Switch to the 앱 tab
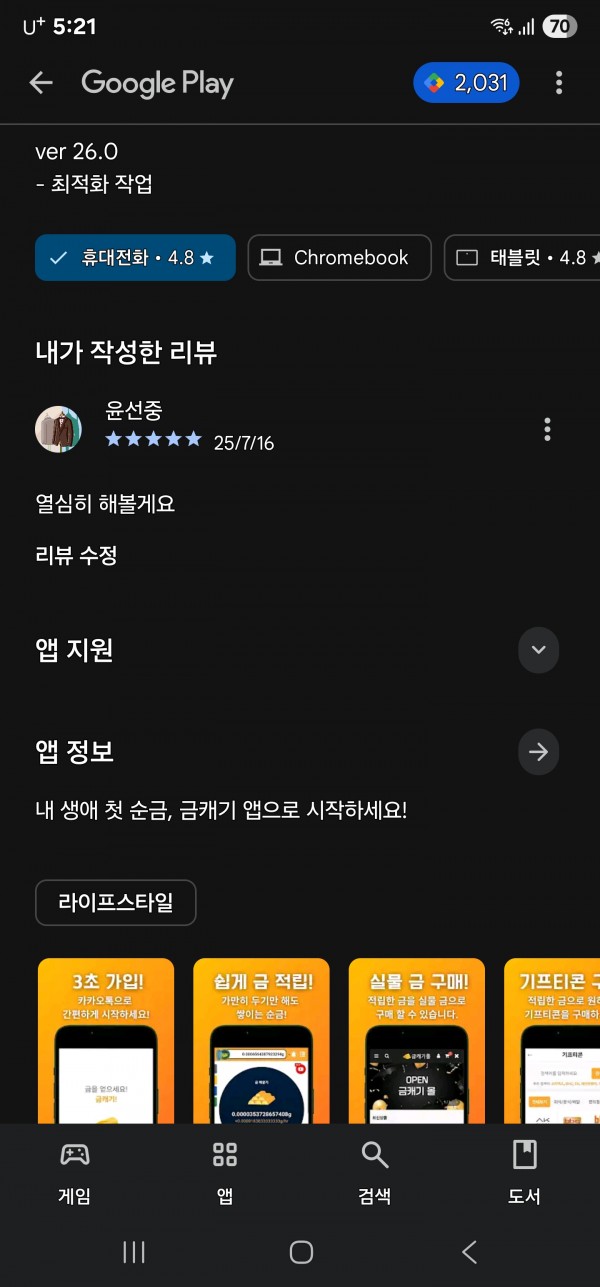Viewport: 600px width, 1287px height. click(225, 1172)
